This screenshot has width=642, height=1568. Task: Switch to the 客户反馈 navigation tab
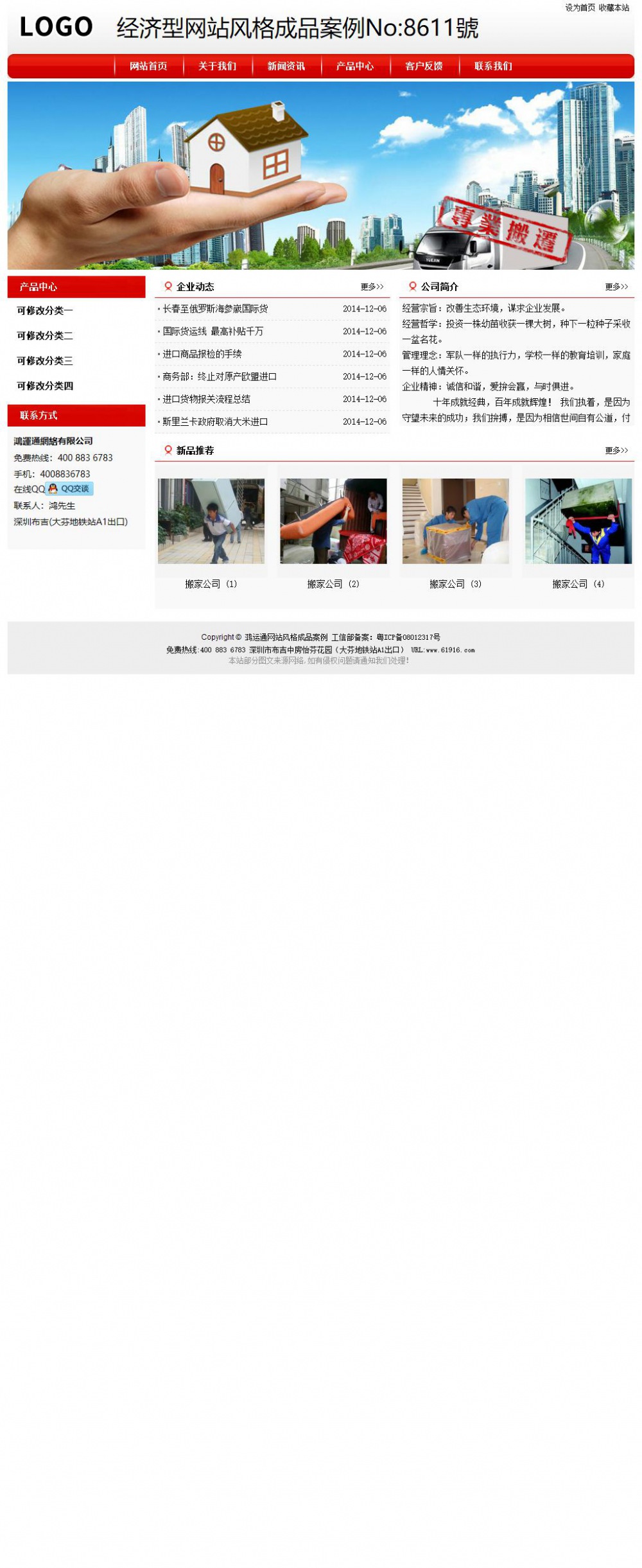tap(424, 64)
